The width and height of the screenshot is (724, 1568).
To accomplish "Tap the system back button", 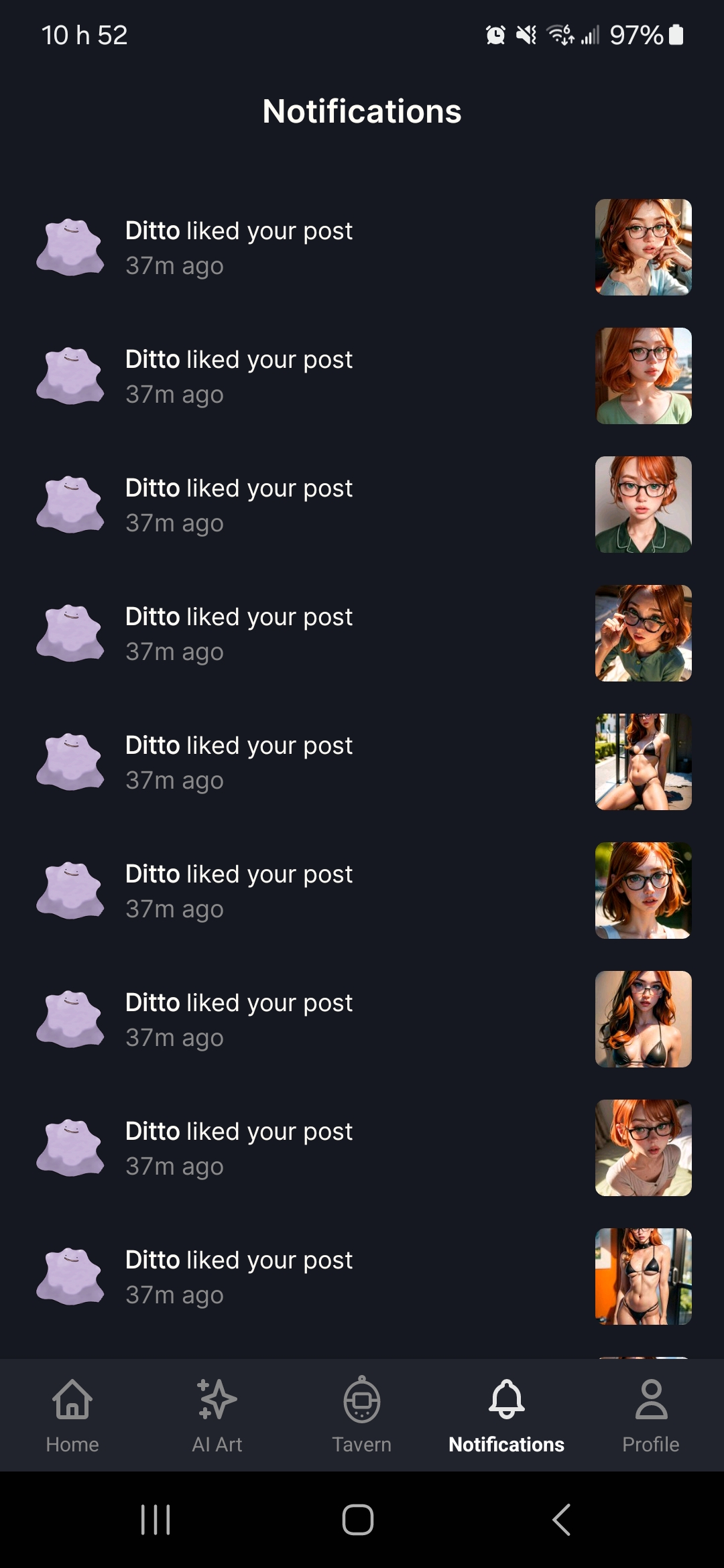I will [x=562, y=1519].
